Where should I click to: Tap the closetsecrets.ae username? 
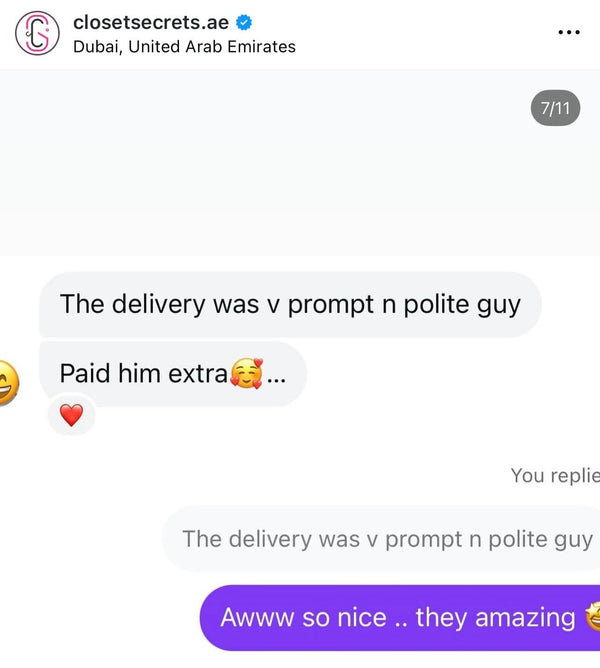(x=151, y=22)
